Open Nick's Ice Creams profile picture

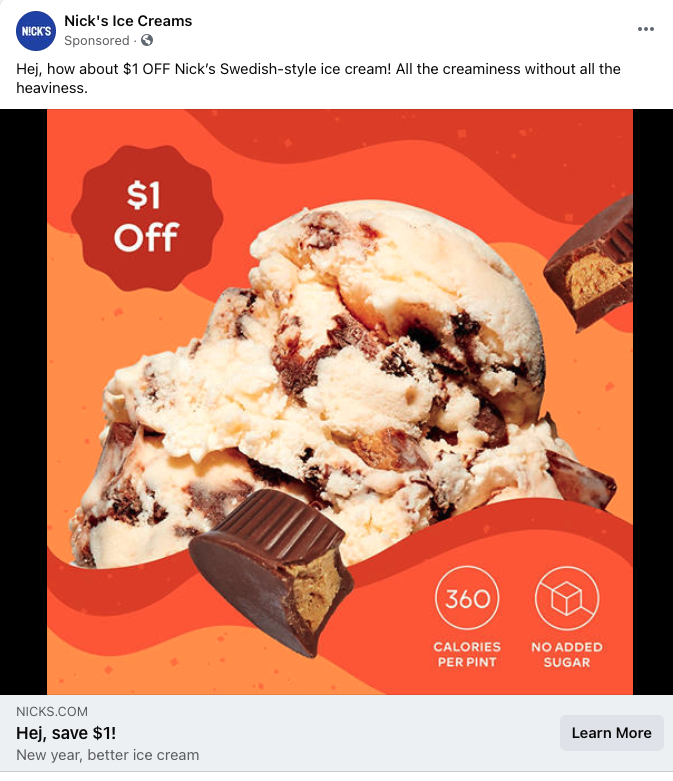[36, 30]
